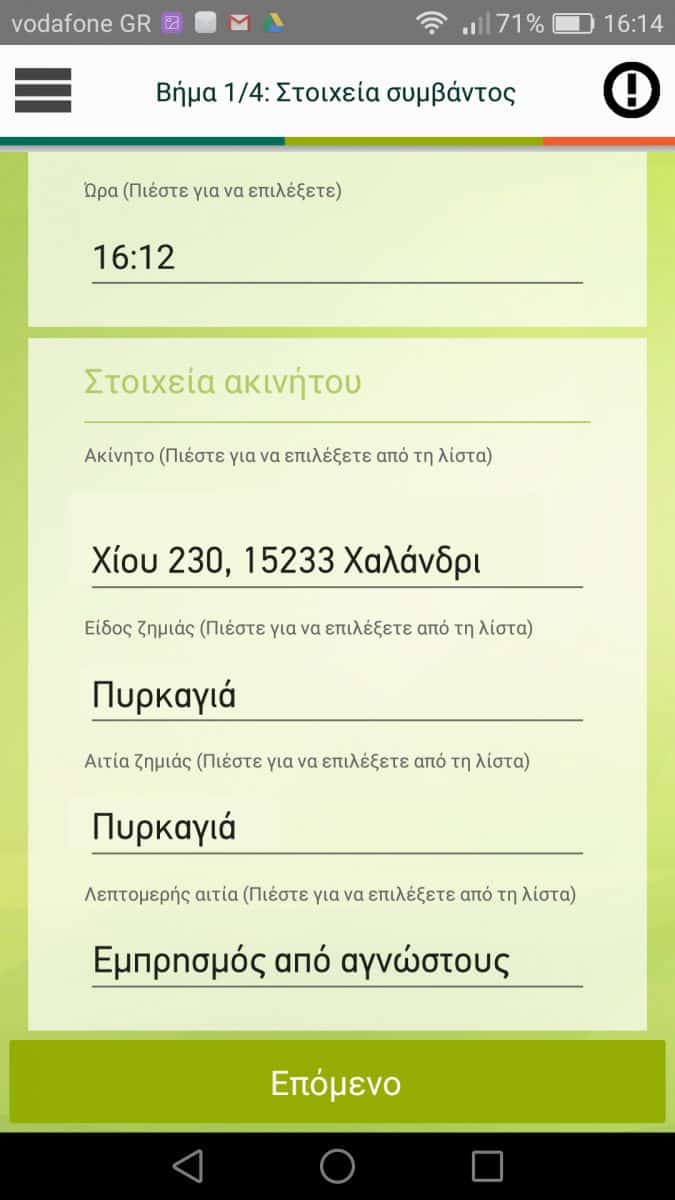Select property Χίου 230, 15233 Χαλάνδρι
Viewport: 675px width, 1200px height.
click(x=336, y=561)
